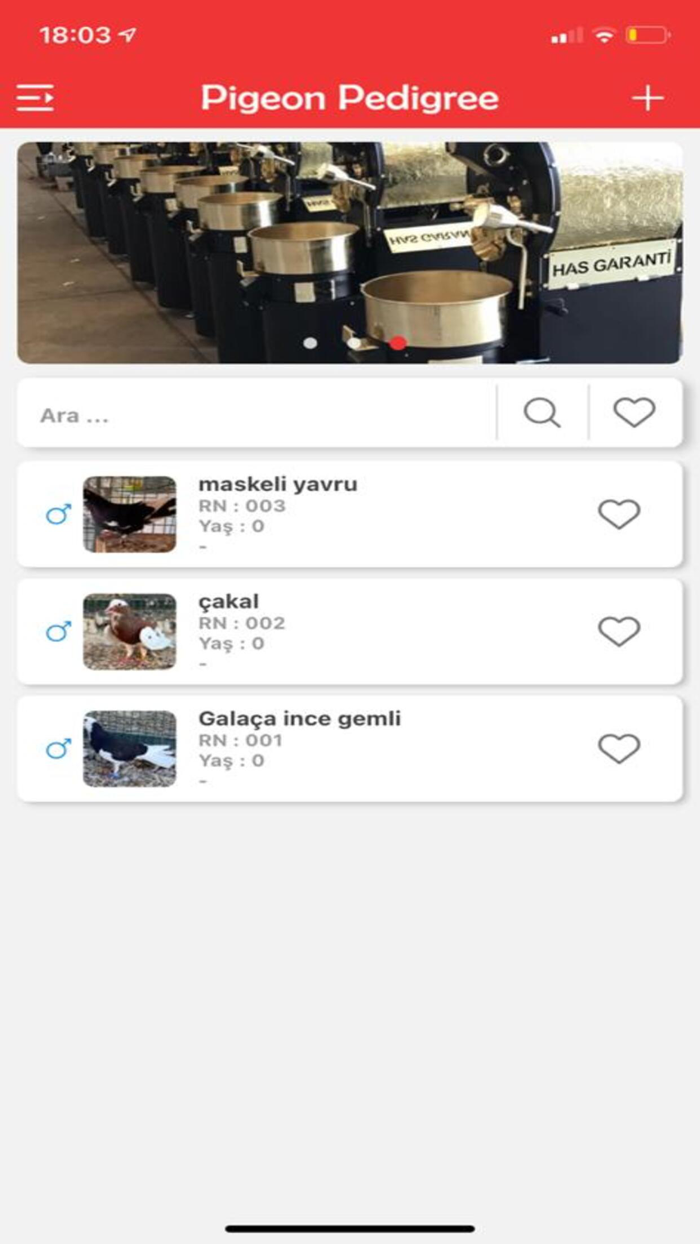
Task: Open the HAS GARANTİ banner
Action: coord(350,252)
